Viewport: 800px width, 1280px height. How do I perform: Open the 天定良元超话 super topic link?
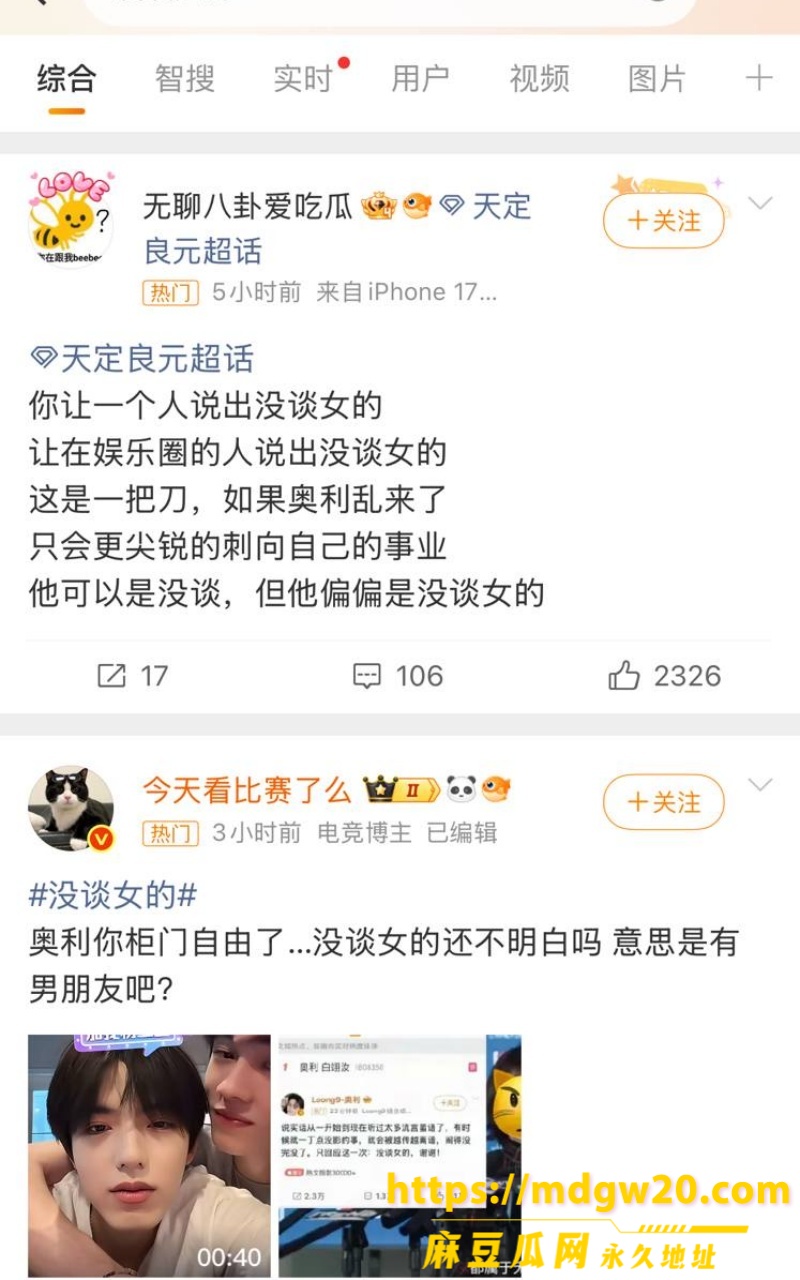point(142,358)
